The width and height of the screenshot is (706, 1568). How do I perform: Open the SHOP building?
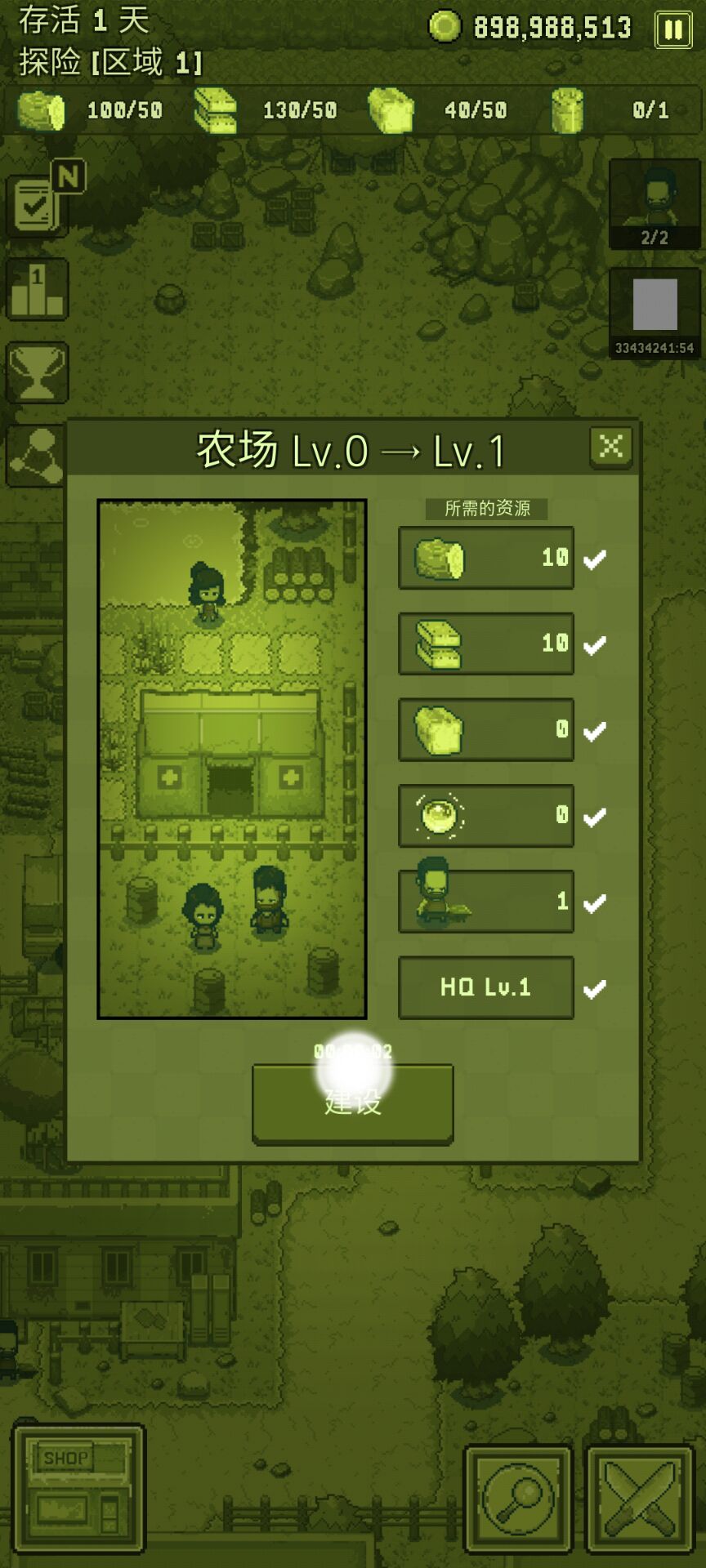78,1488
